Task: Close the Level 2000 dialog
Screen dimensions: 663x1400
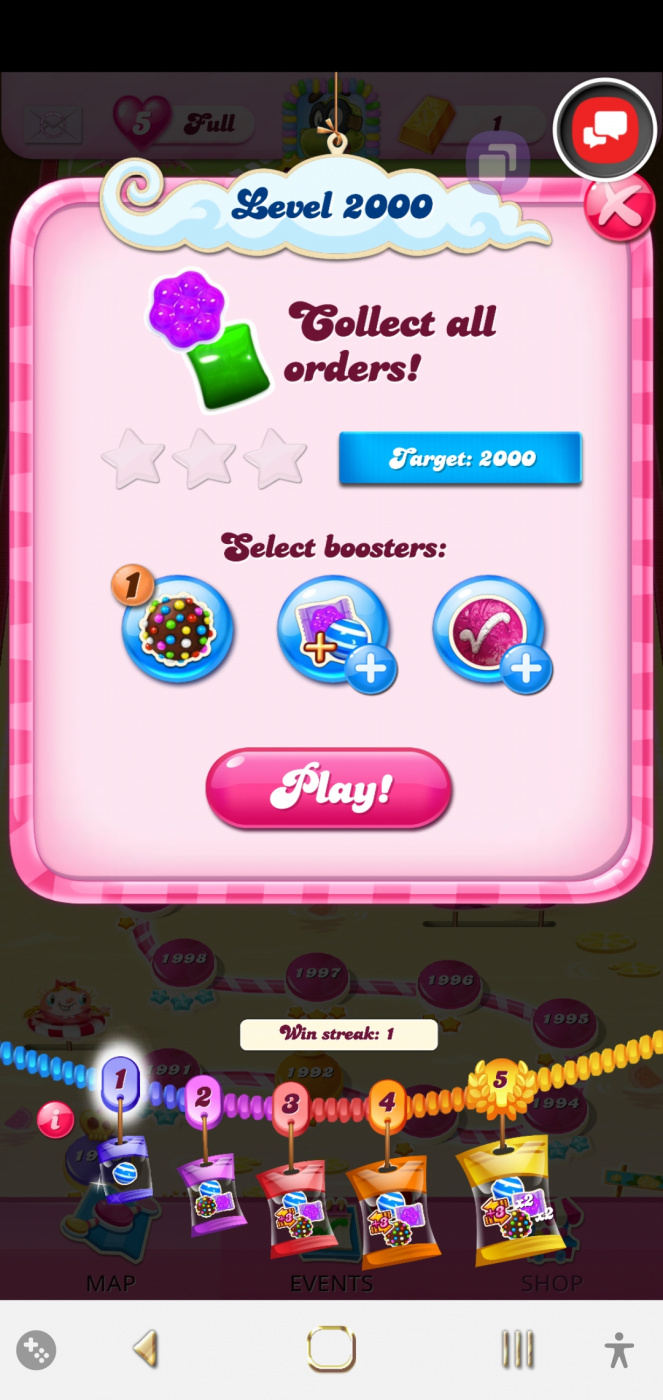Action: point(619,208)
